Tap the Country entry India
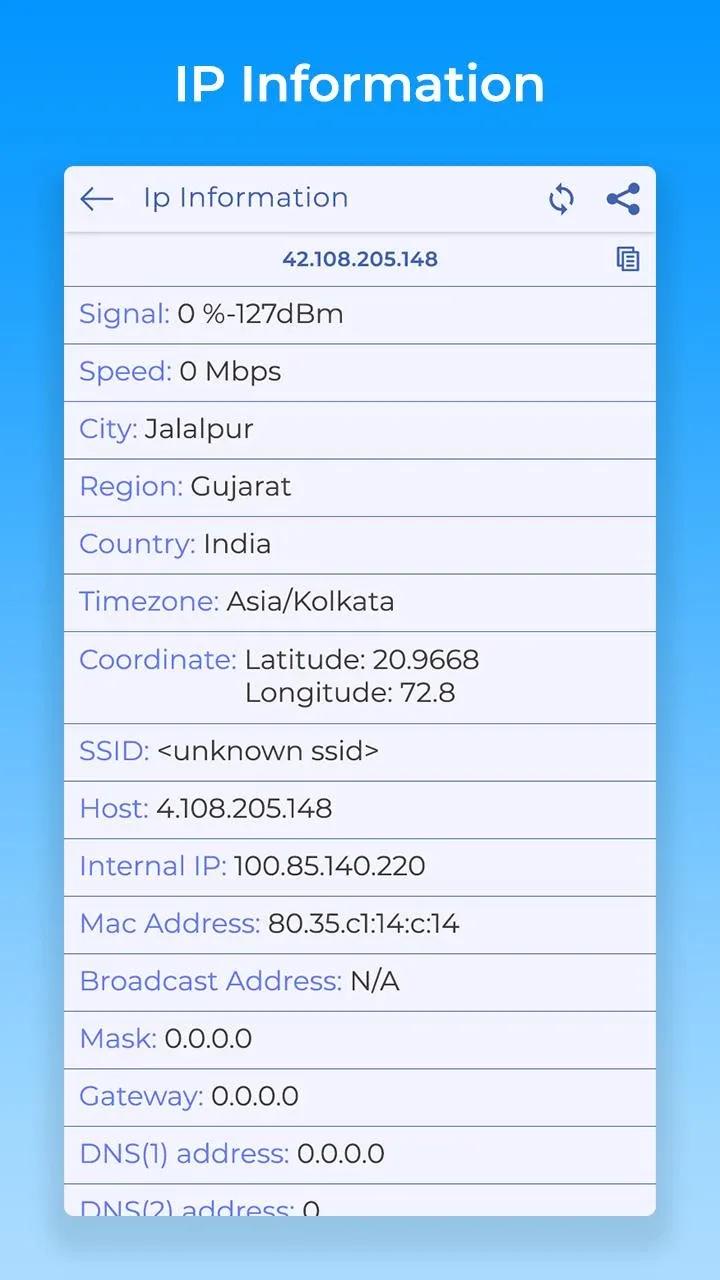The width and height of the screenshot is (720, 1280). [236, 544]
